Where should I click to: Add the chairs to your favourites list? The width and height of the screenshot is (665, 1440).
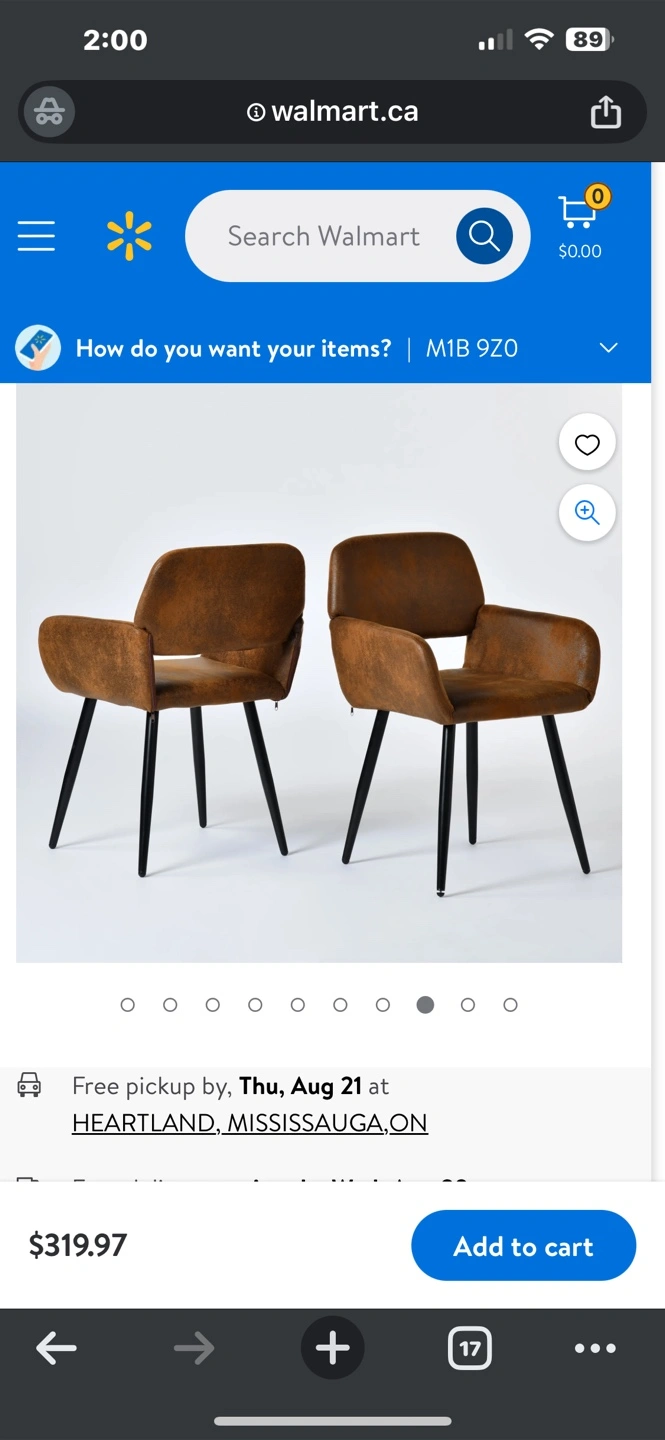click(x=587, y=444)
